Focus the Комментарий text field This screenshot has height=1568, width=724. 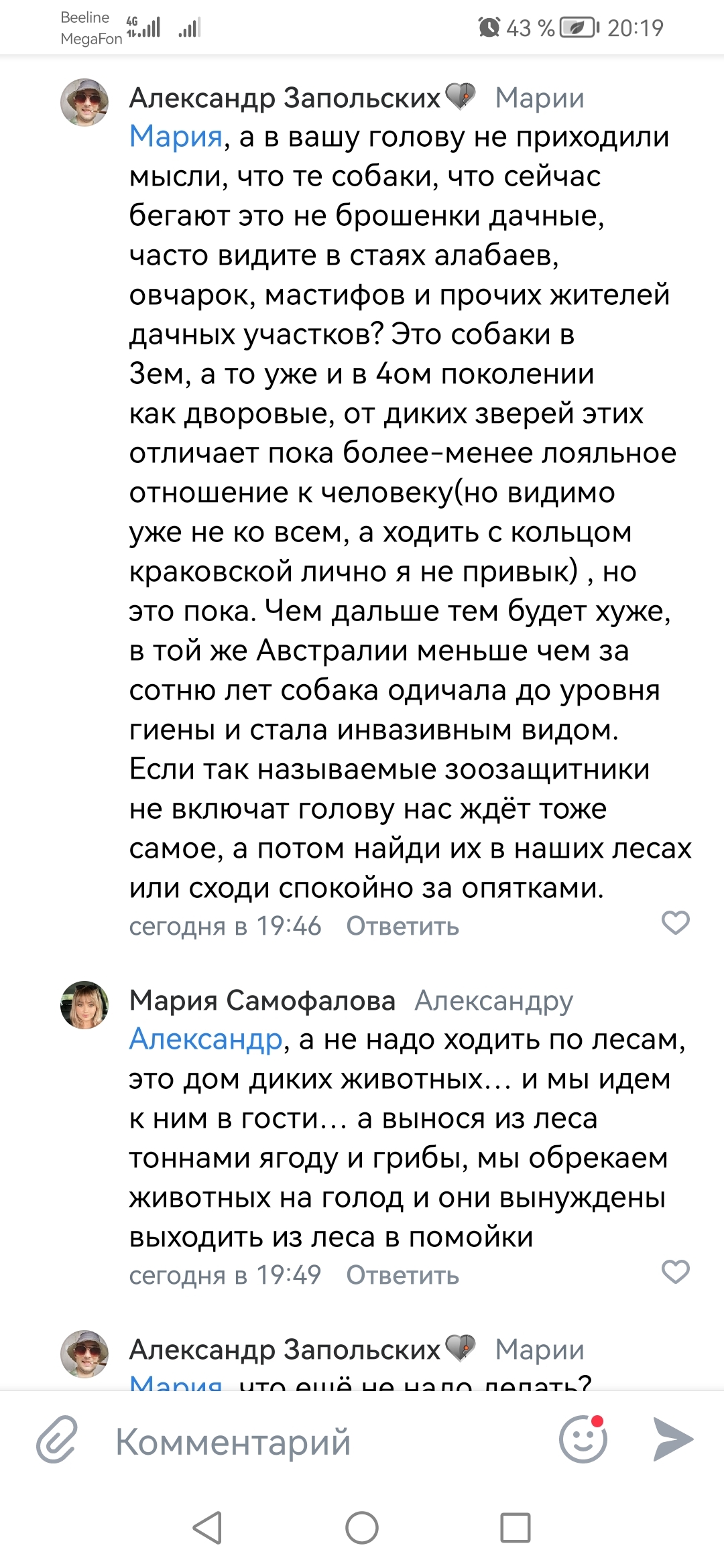322,1440
